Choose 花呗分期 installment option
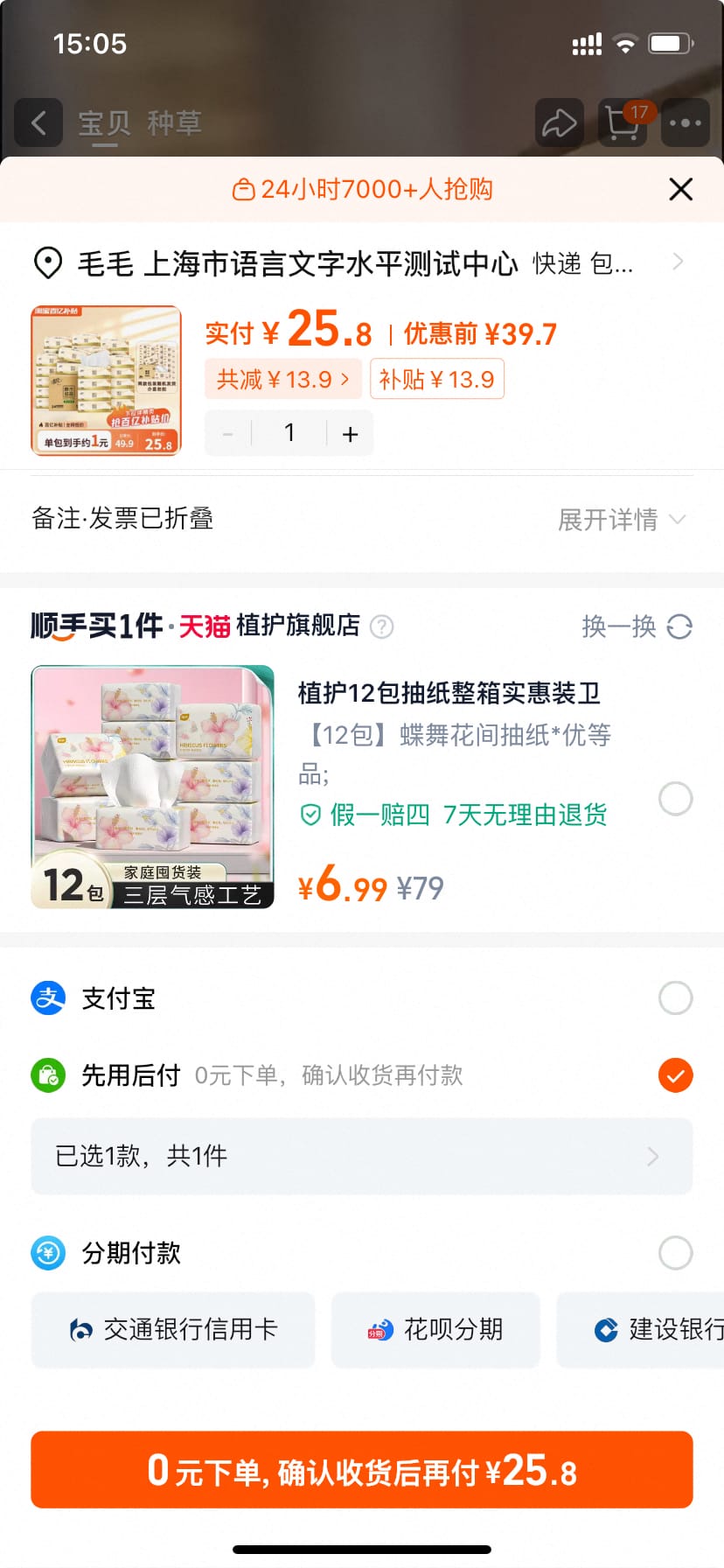This screenshot has height=1568, width=724. click(435, 1329)
